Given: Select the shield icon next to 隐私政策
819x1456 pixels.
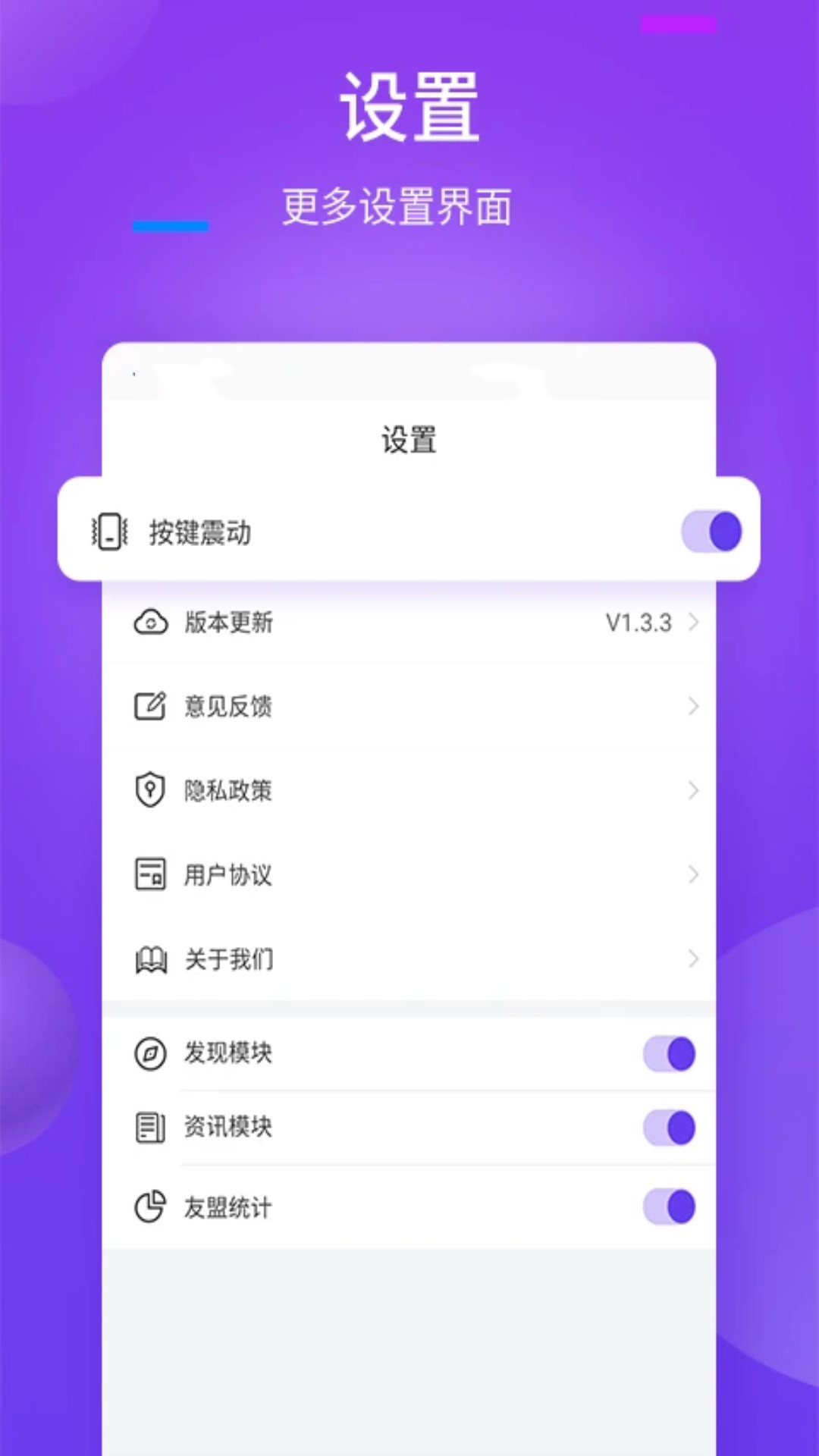Looking at the screenshot, I should [150, 791].
